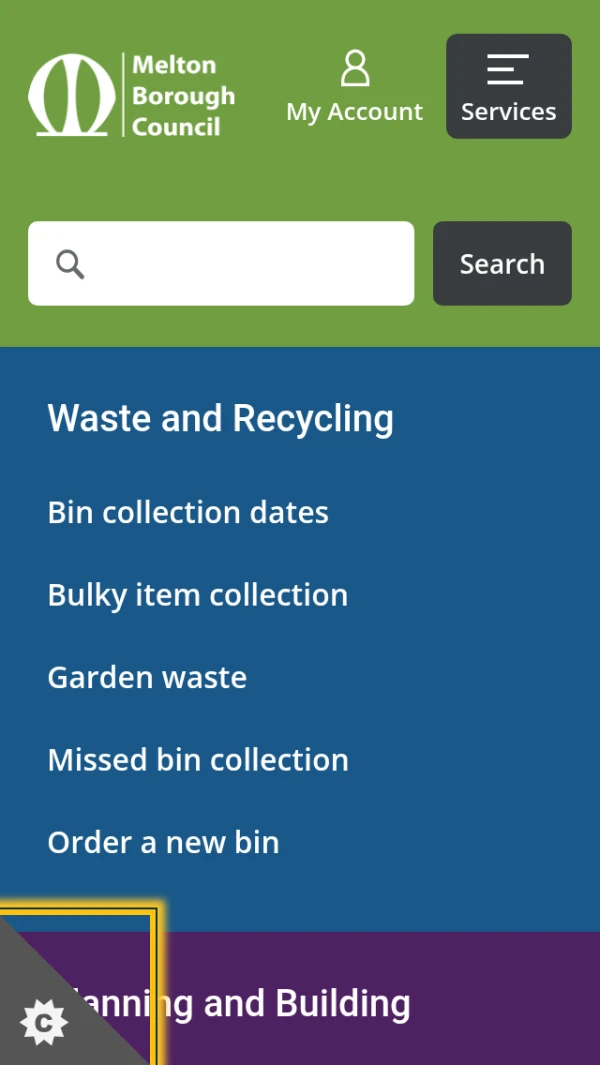Report a Missed bin collection

click(x=198, y=760)
